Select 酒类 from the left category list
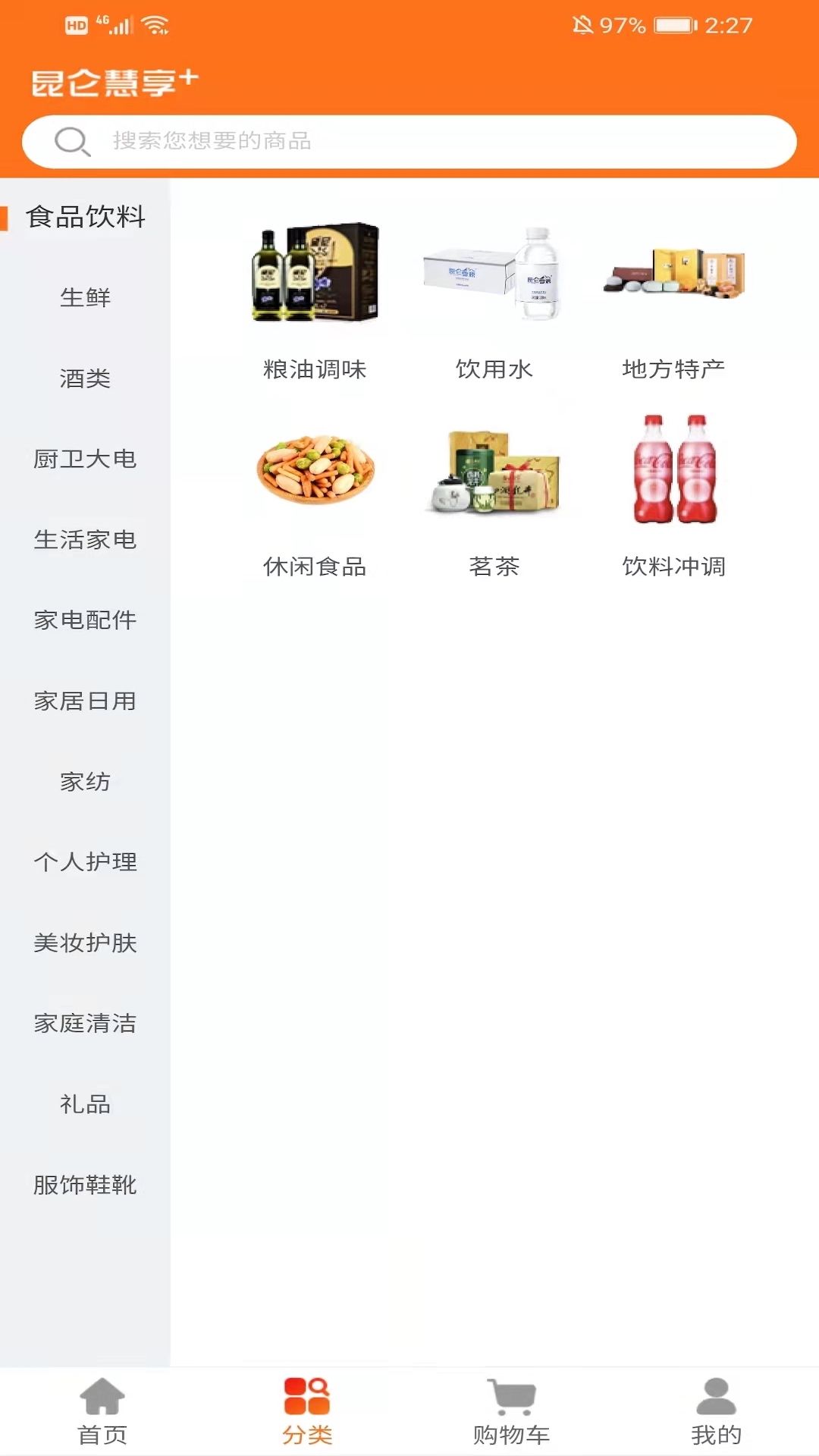The height and width of the screenshot is (1456, 819). (86, 379)
